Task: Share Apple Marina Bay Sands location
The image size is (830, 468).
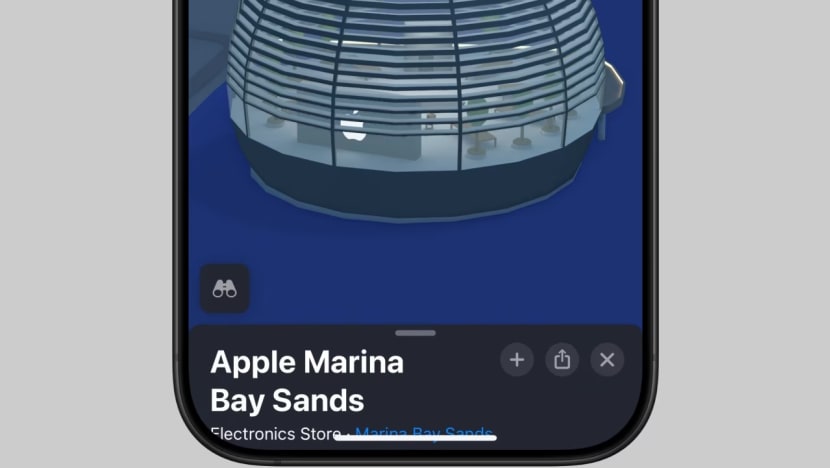Action: tap(562, 360)
